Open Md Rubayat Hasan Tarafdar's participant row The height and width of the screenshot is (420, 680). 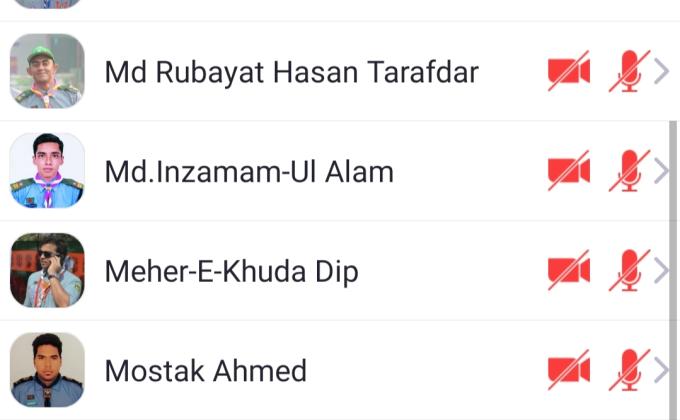(x=291, y=72)
